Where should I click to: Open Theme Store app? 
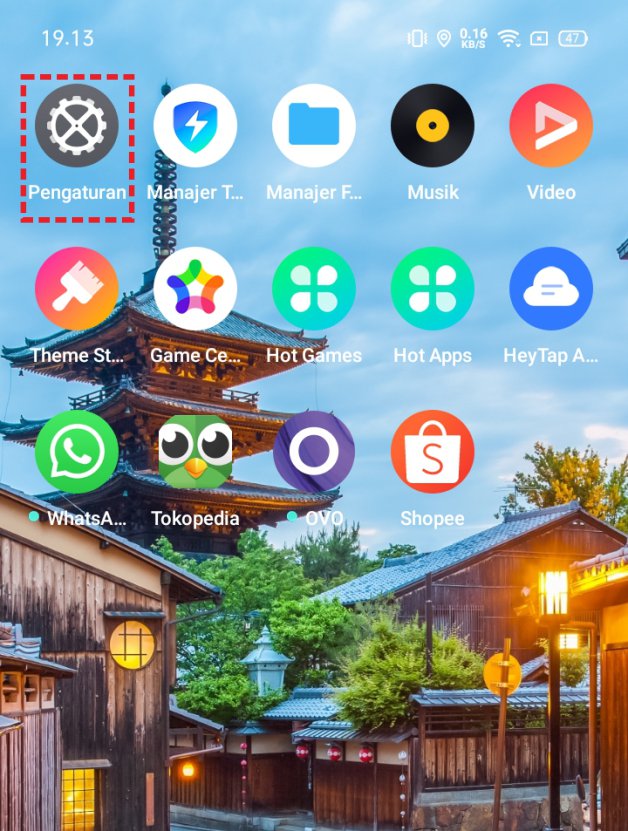tap(77, 289)
